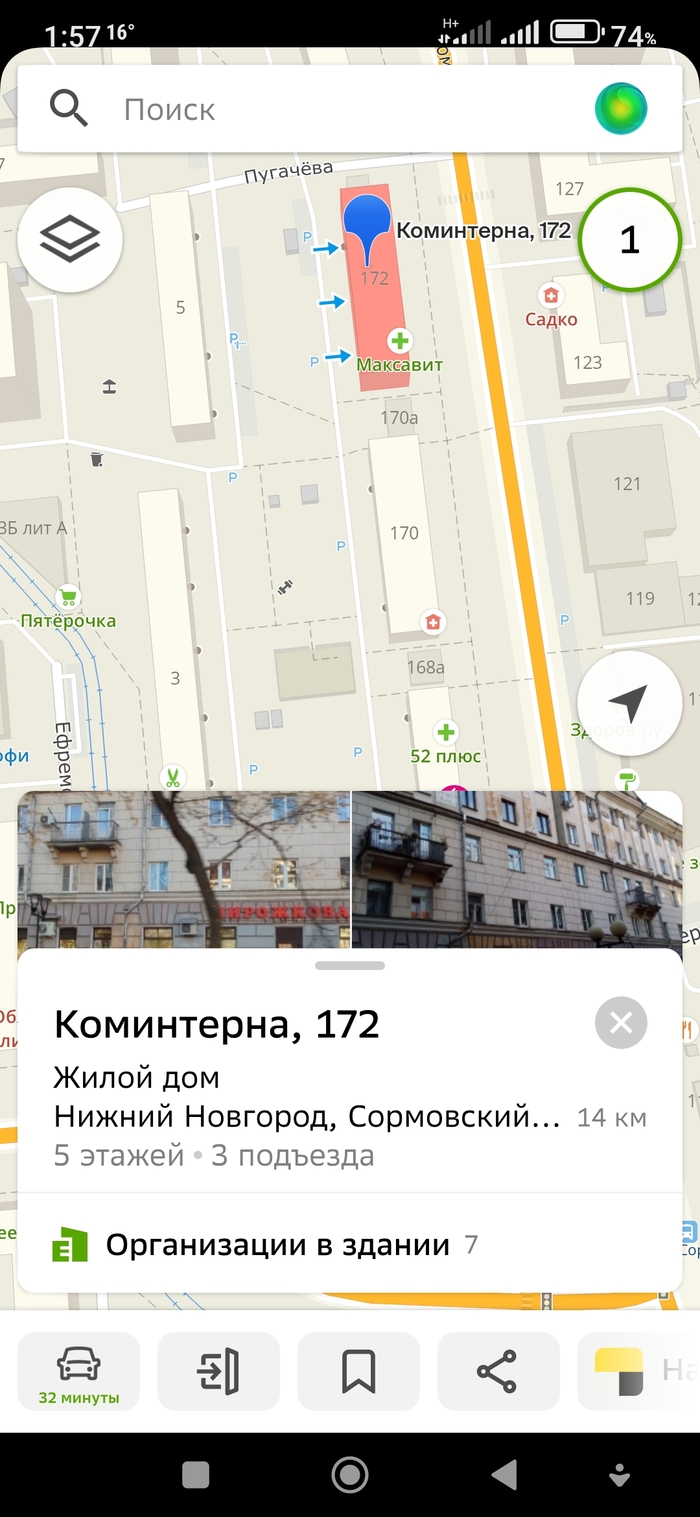The height and width of the screenshot is (1517, 700).
Task: Select the Садко marker on the map
Action: 550,296
